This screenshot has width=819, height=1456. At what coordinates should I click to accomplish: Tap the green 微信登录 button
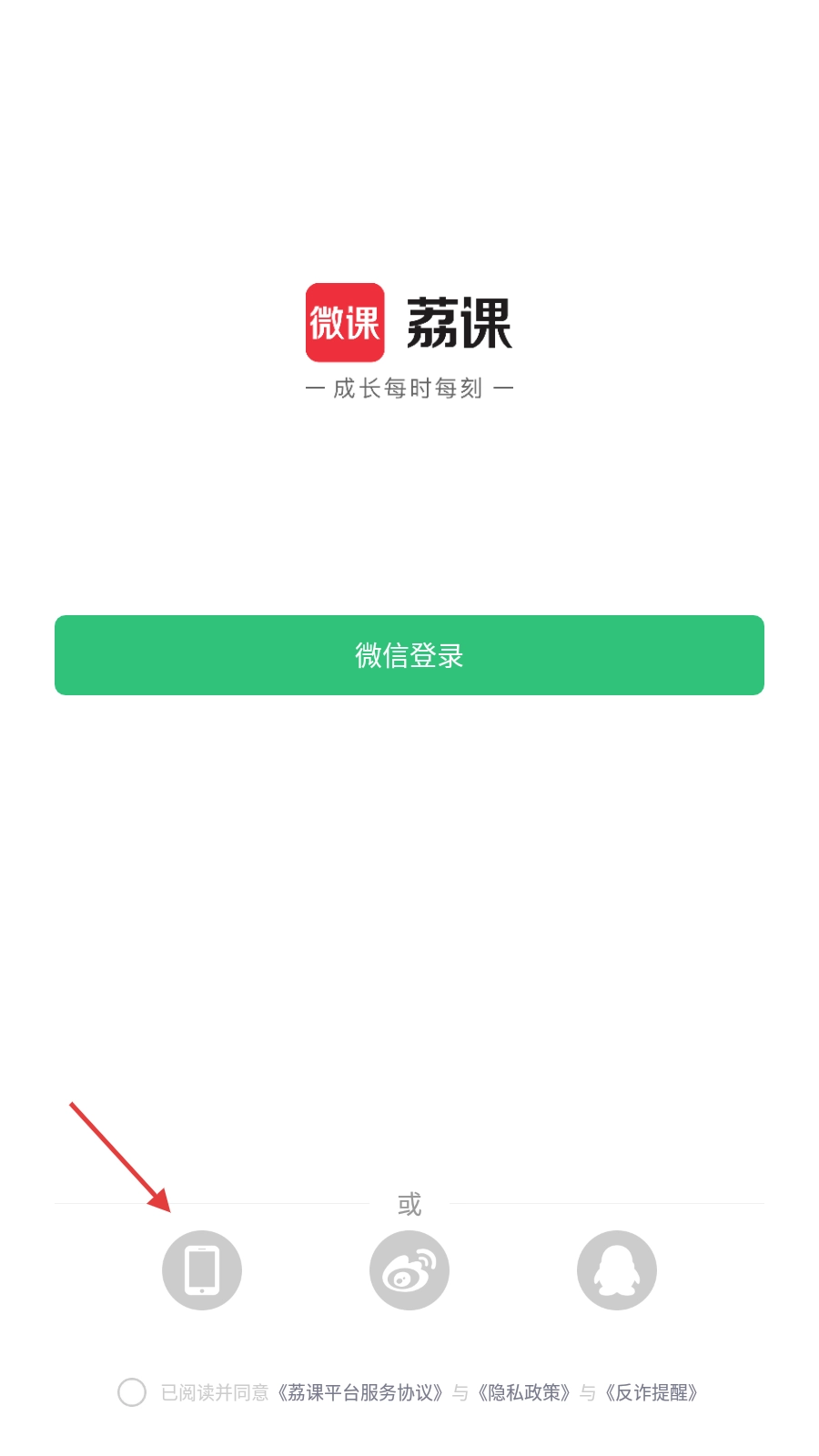click(409, 655)
